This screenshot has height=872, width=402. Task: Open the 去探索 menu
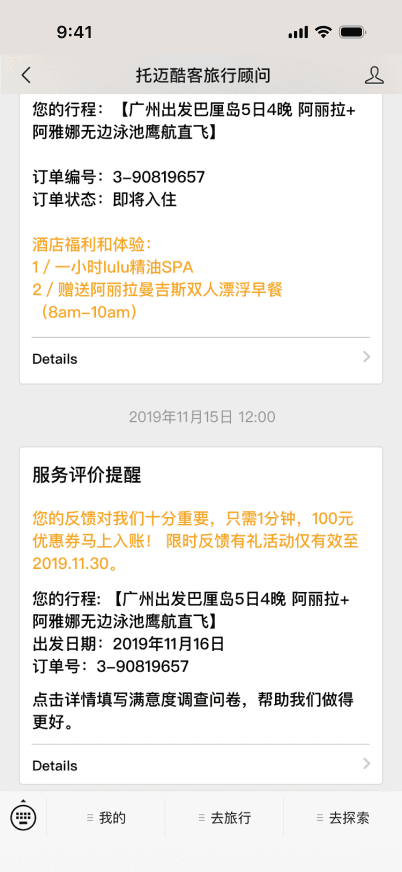point(343,818)
